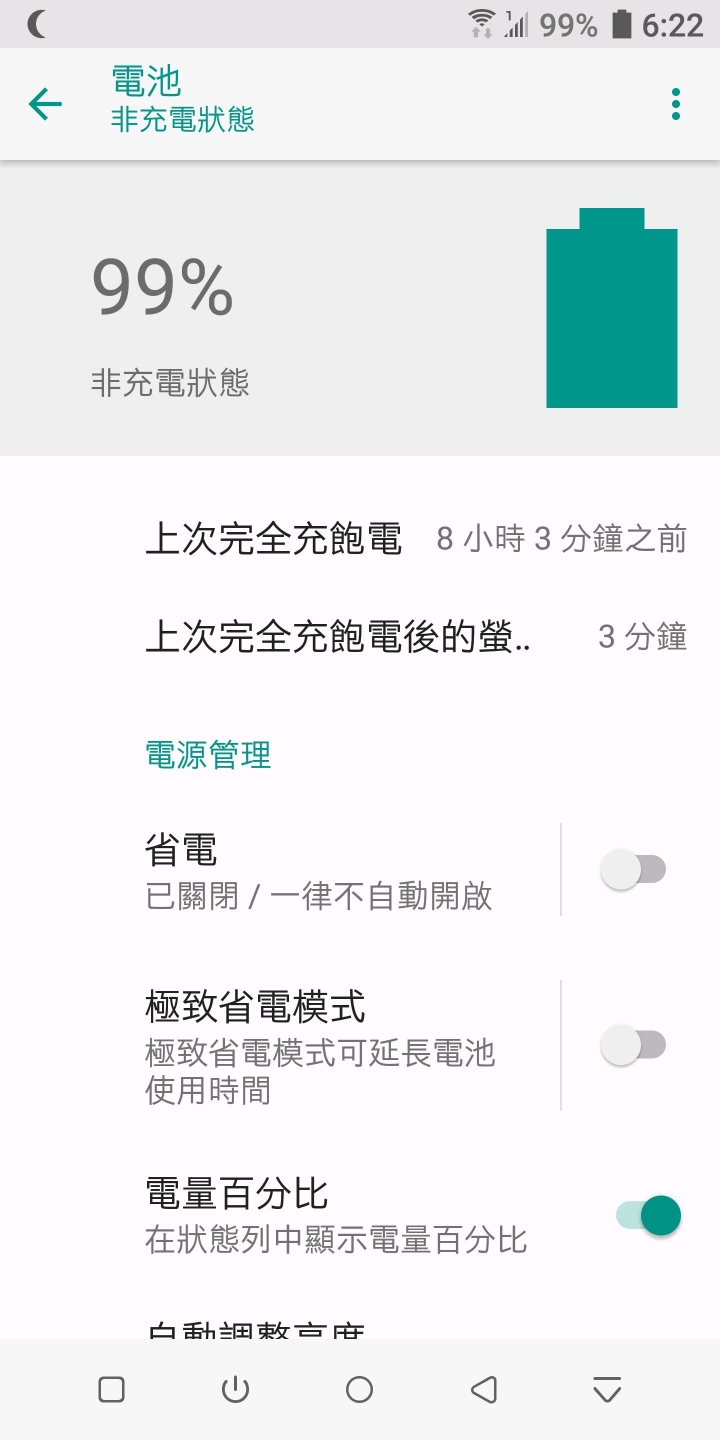
Task: Turn on the 省電 switch
Action: pyautogui.click(x=633, y=869)
